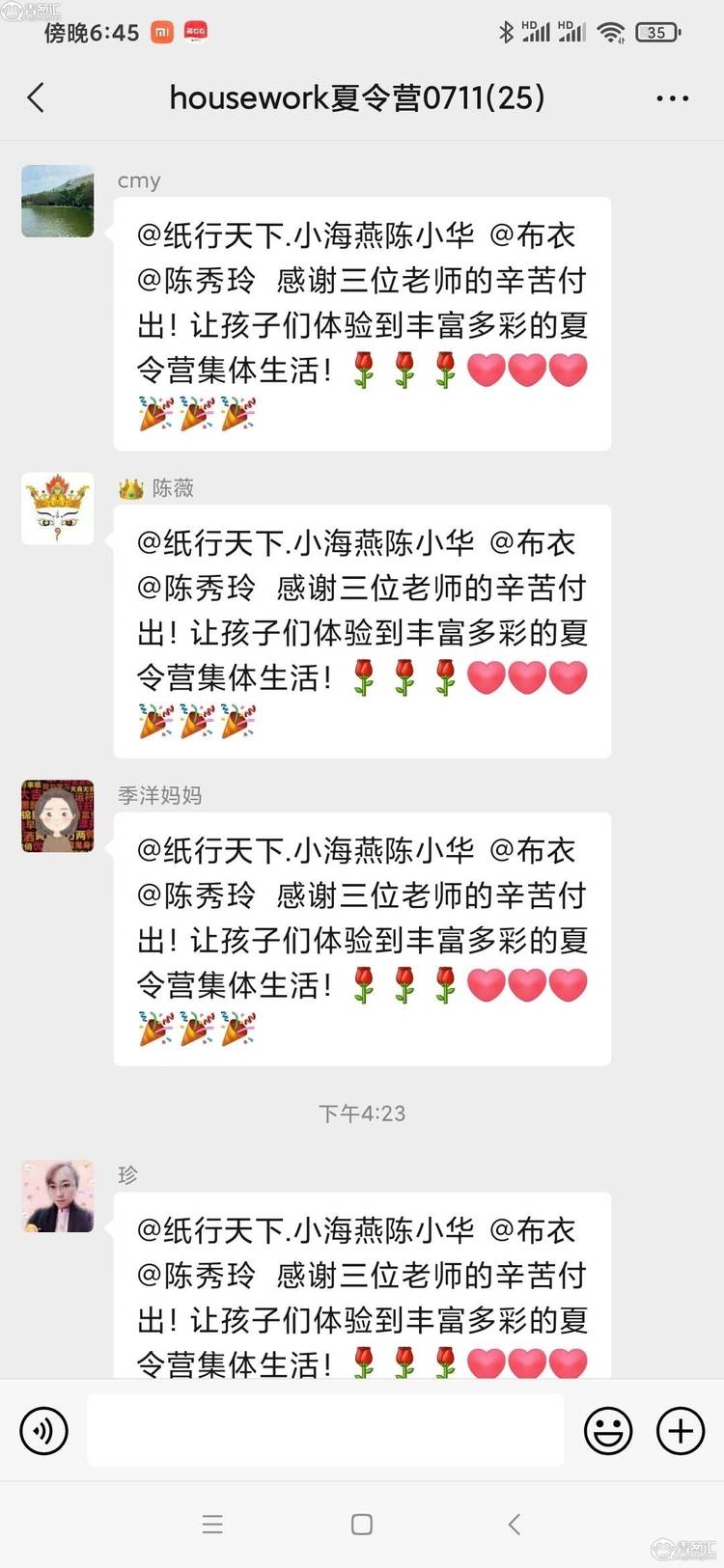
Task: Open the plus attachment menu
Action: 681,1430
